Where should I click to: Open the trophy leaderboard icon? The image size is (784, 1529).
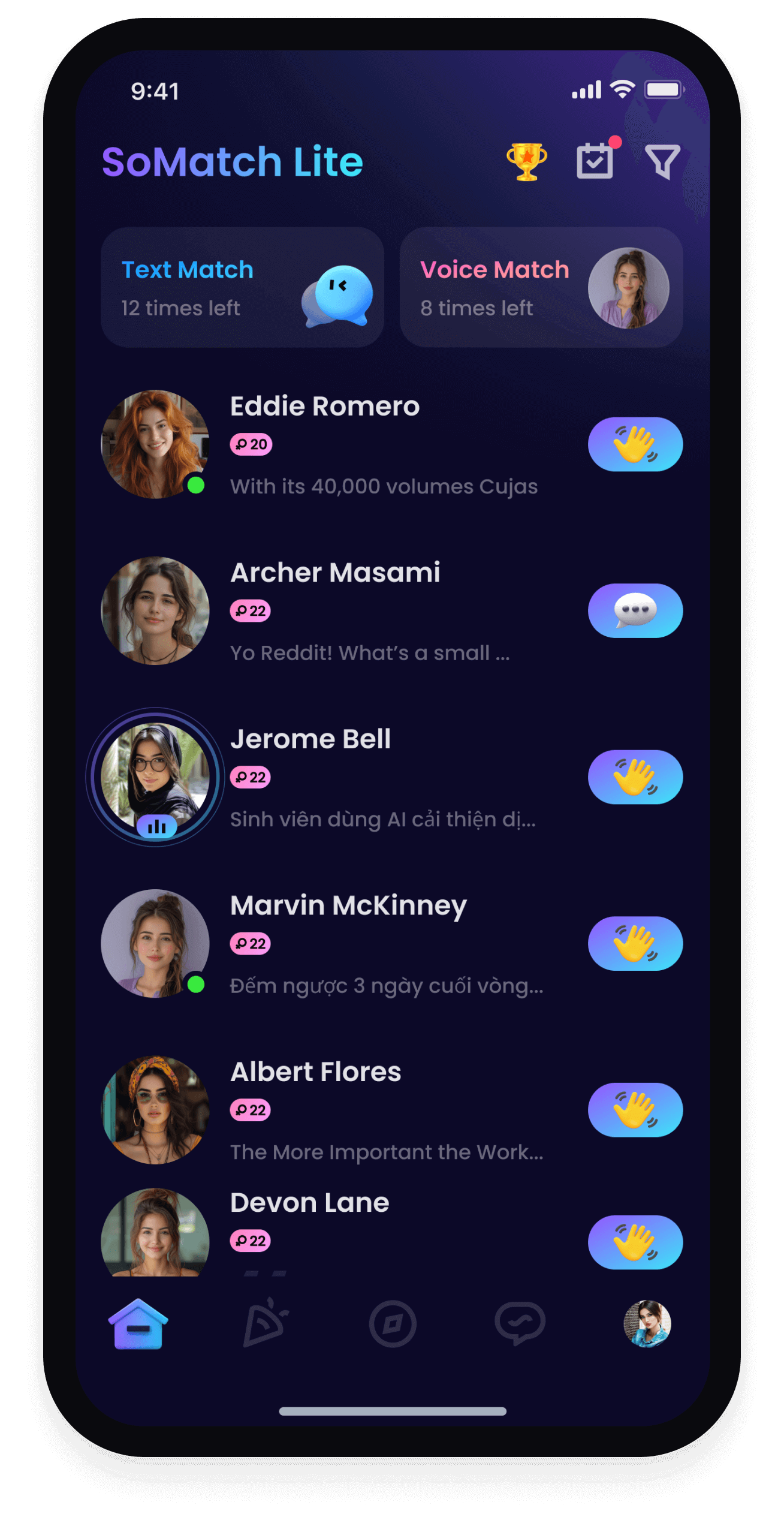526,161
